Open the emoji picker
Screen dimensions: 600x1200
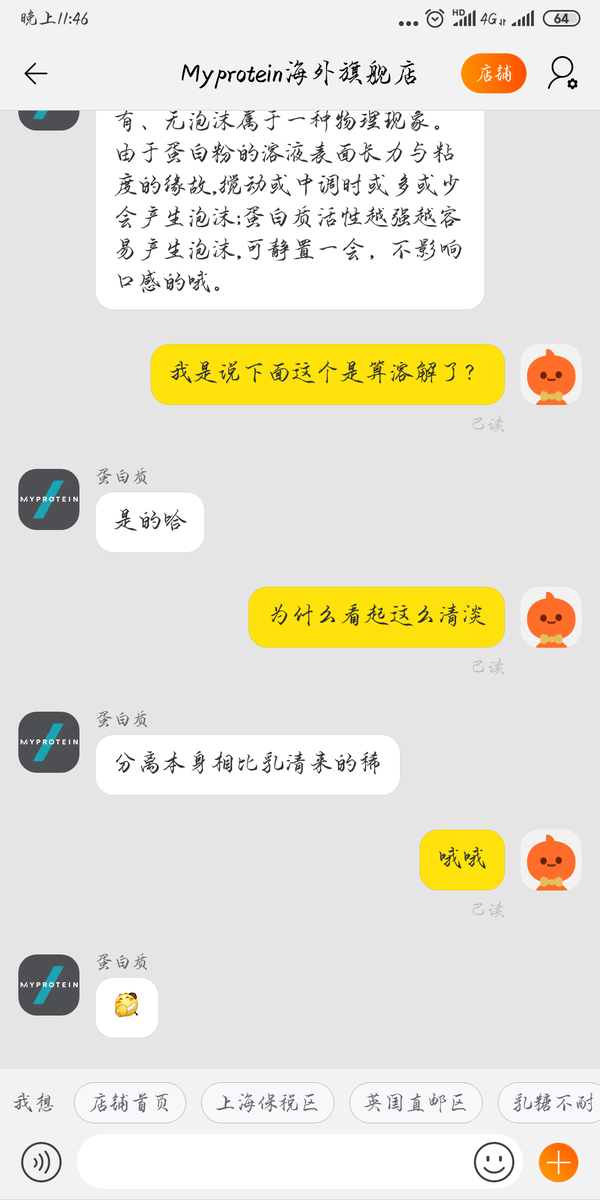(494, 1162)
